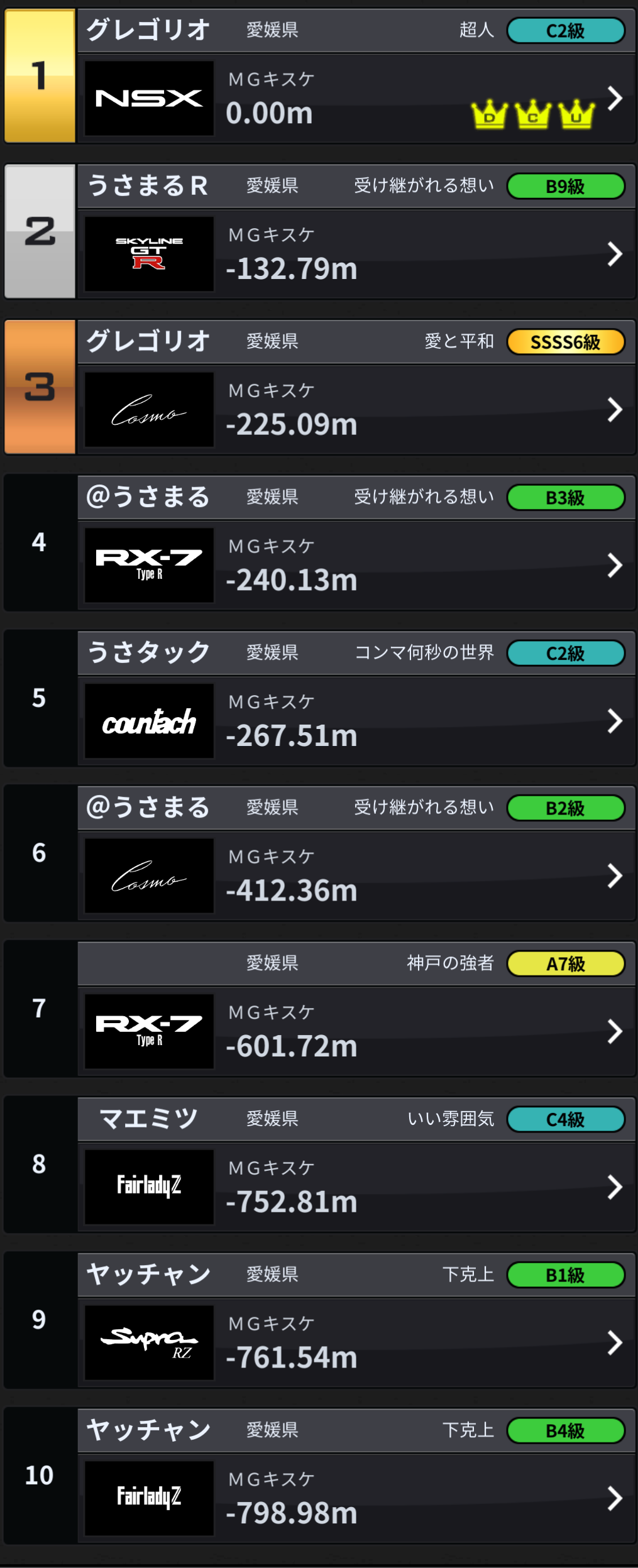Screen dimensions: 638x1568
Task: Open 2nd place うさまるR Skyline GT-R entry
Action: 615,254
